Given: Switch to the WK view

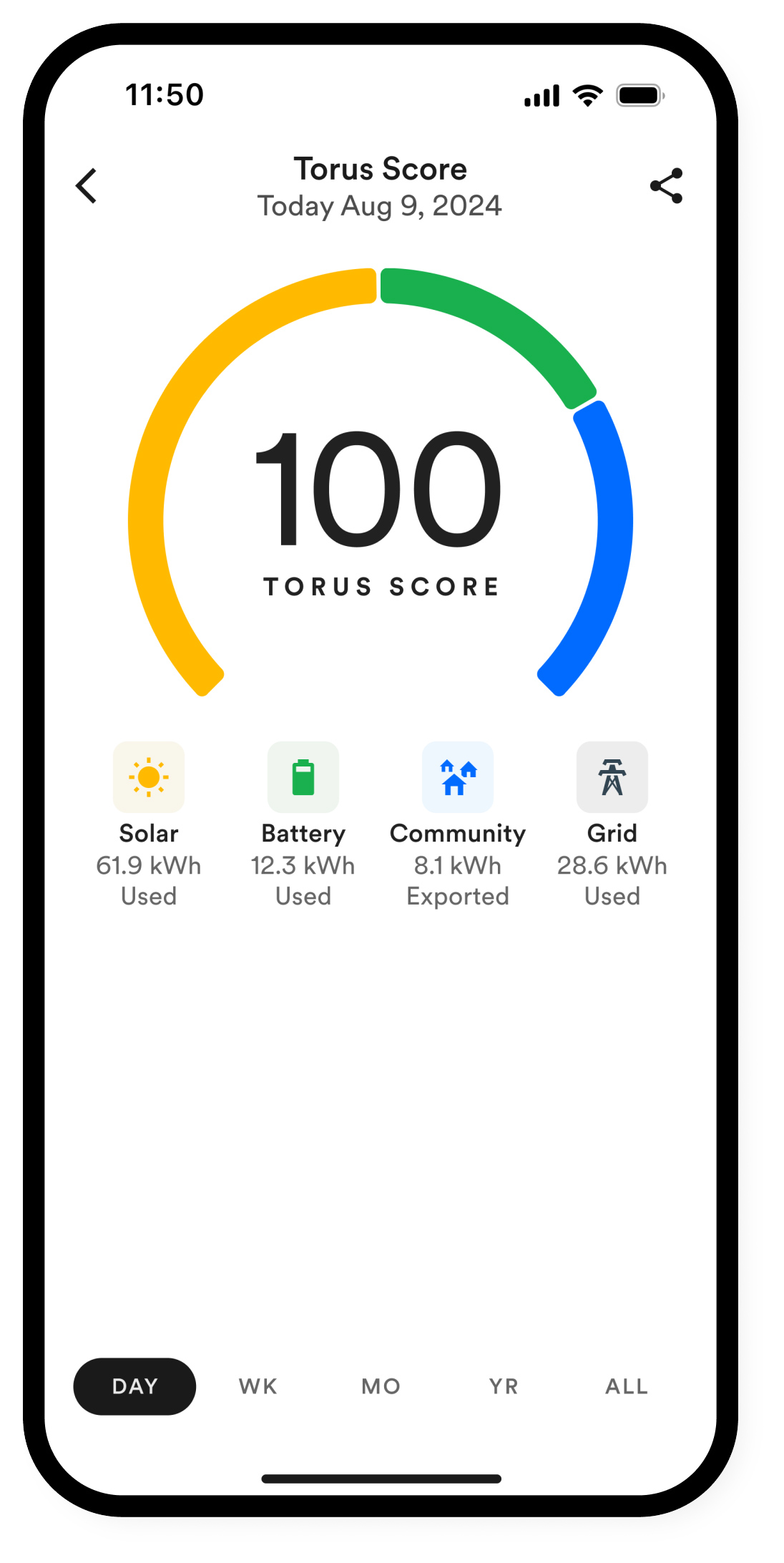Looking at the screenshot, I should (x=258, y=1386).
